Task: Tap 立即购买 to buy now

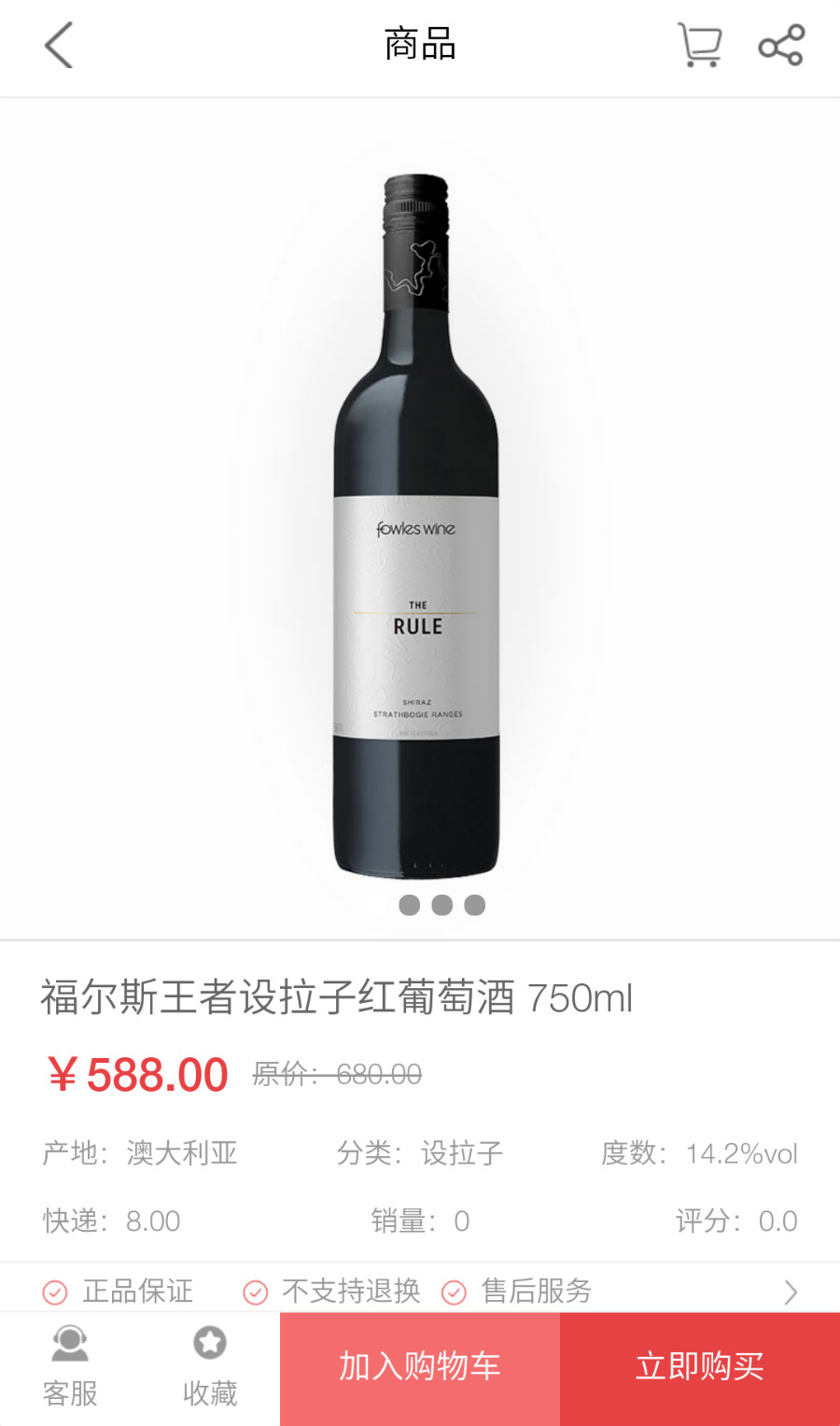Action: (700, 1367)
